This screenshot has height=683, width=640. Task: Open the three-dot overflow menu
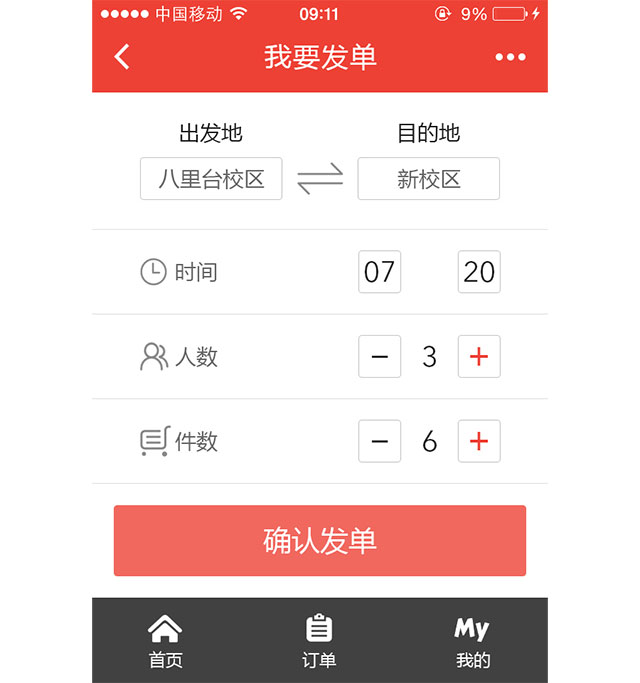pyautogui.click(x=510, y=57)
